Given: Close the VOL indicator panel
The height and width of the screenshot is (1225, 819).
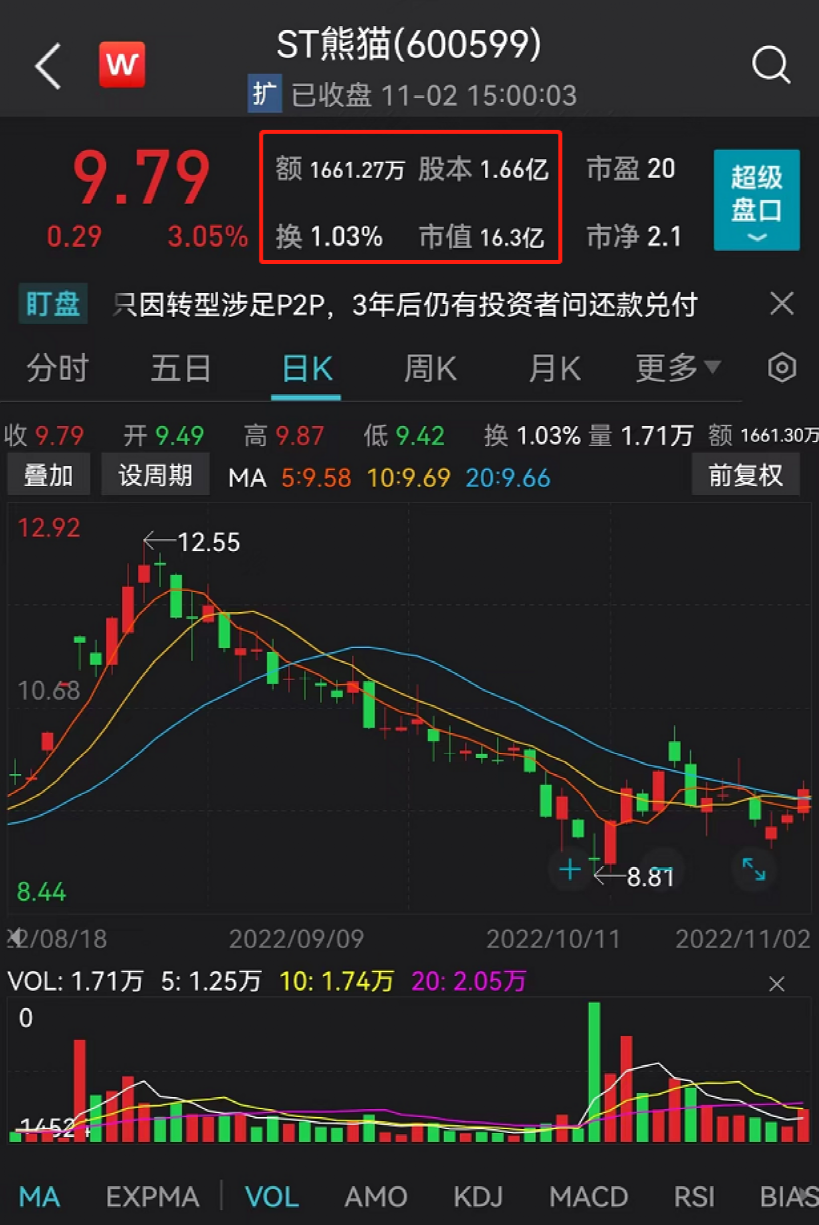Looking at the screenshot, I should click(x=777, y=985).
